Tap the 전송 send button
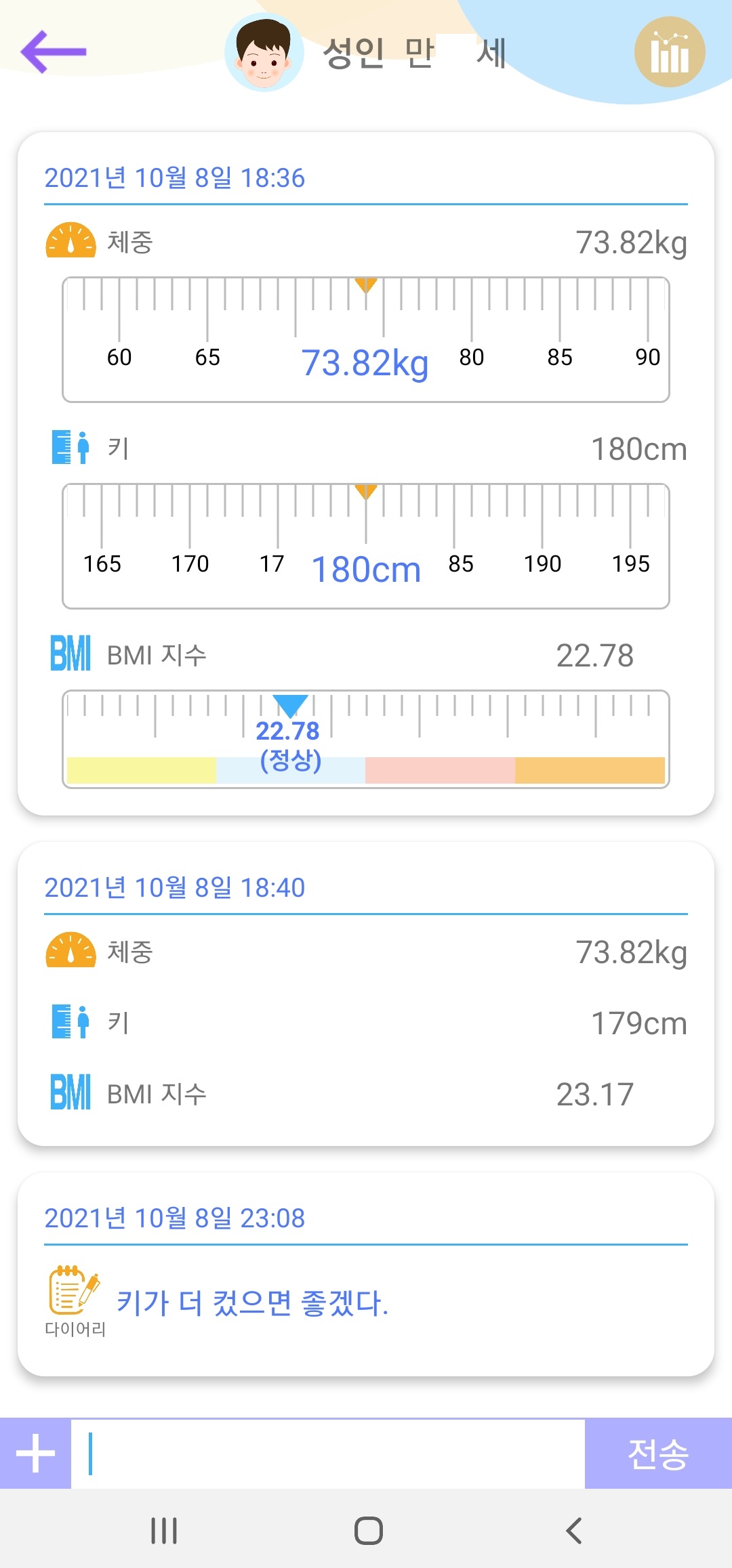Image resolution: width=732 pixels, height=1568 pixels. 658,1453
